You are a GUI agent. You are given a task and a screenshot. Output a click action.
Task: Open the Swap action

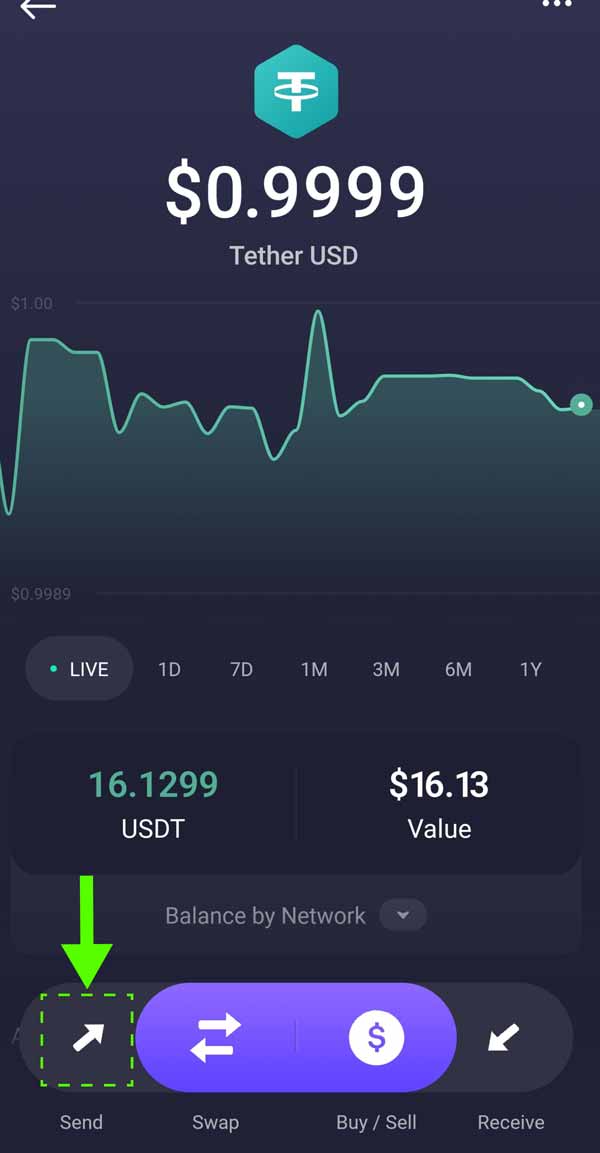pos(216,1037)
